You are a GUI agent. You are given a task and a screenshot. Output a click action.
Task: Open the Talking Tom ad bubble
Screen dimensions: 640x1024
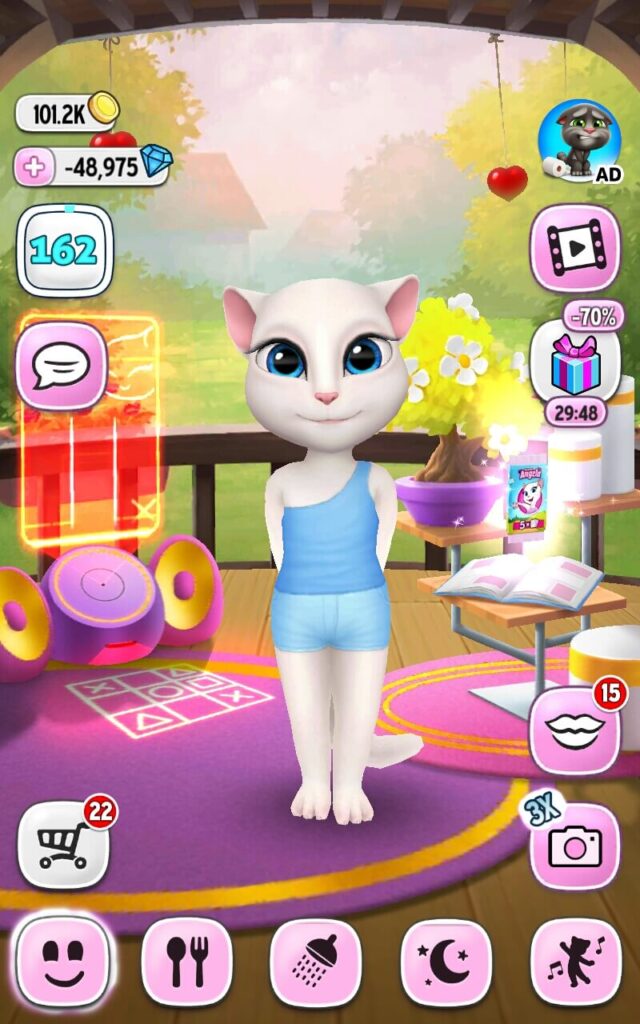[x=579, y=141]
